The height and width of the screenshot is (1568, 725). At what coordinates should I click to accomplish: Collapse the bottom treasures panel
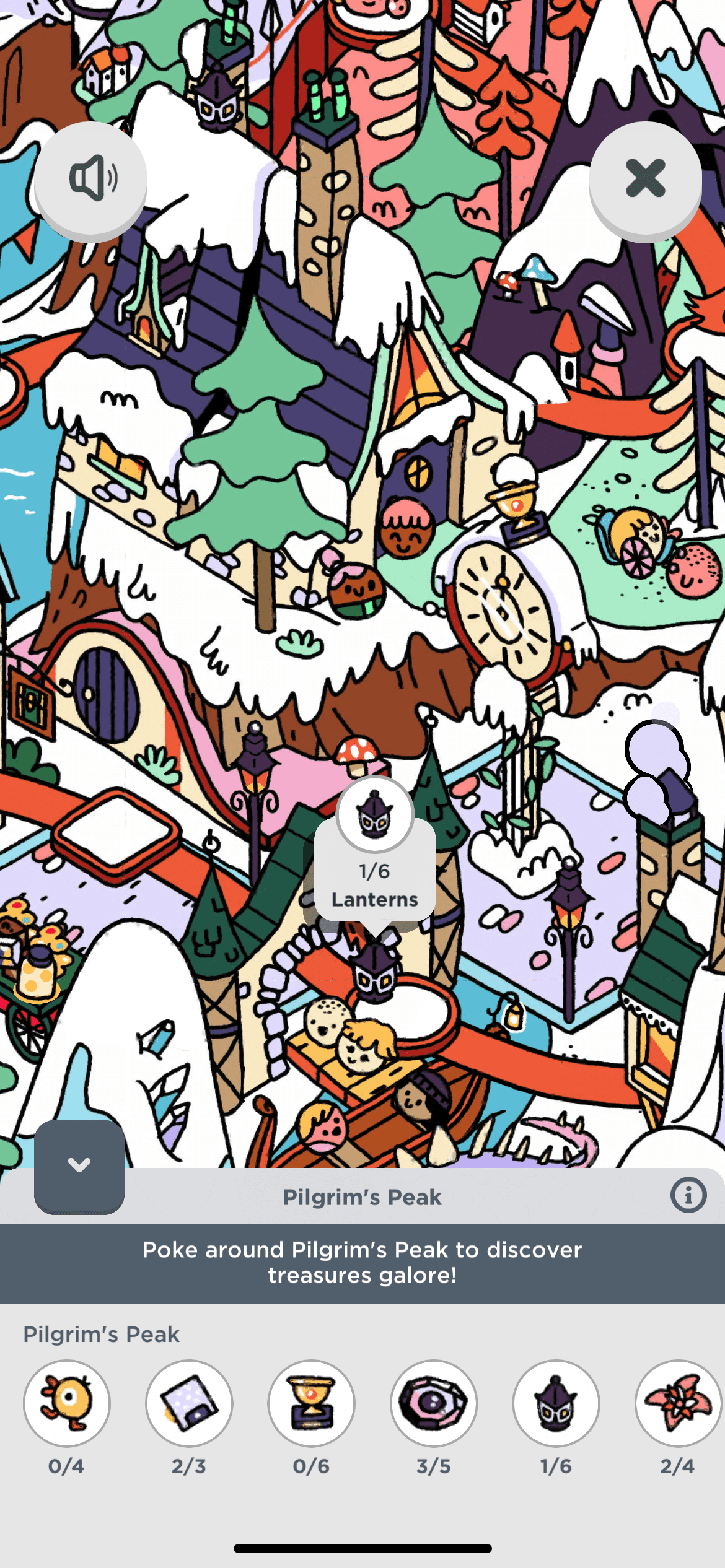click(x=79, y=1165)
